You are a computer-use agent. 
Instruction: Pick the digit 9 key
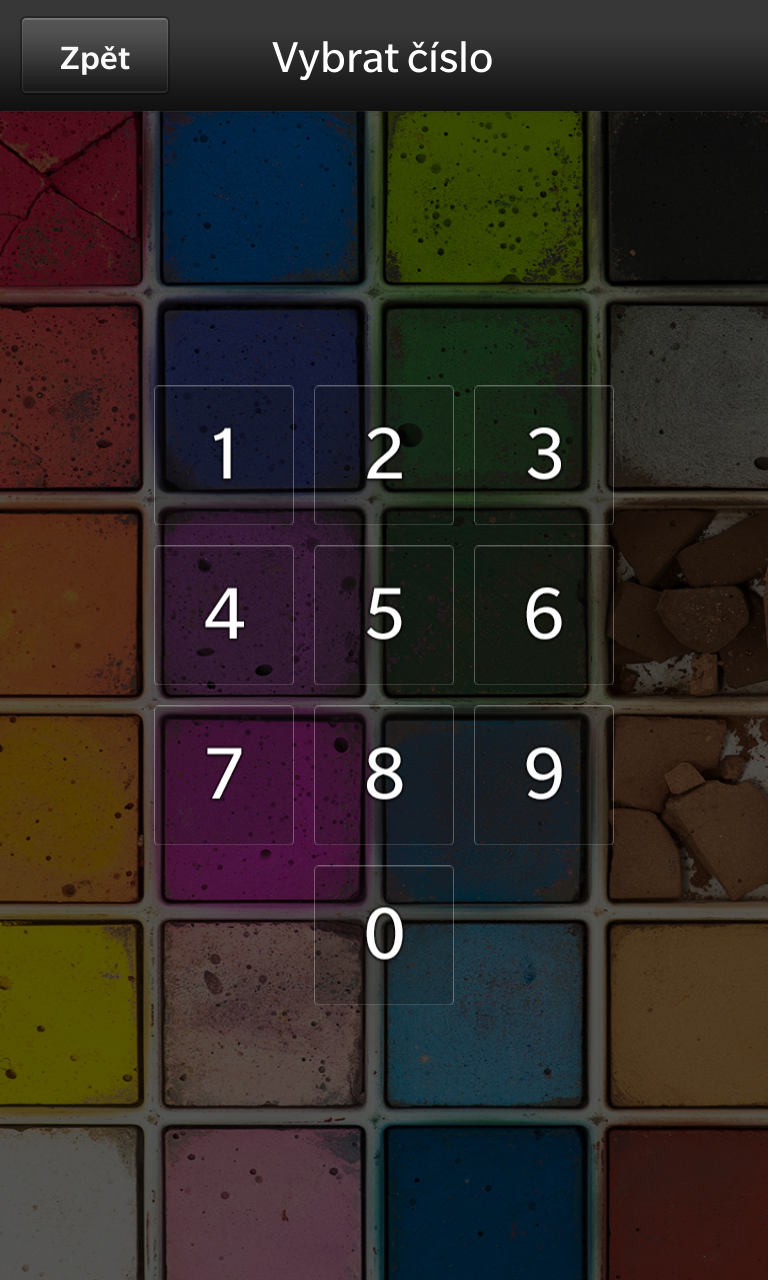point(544,775)
